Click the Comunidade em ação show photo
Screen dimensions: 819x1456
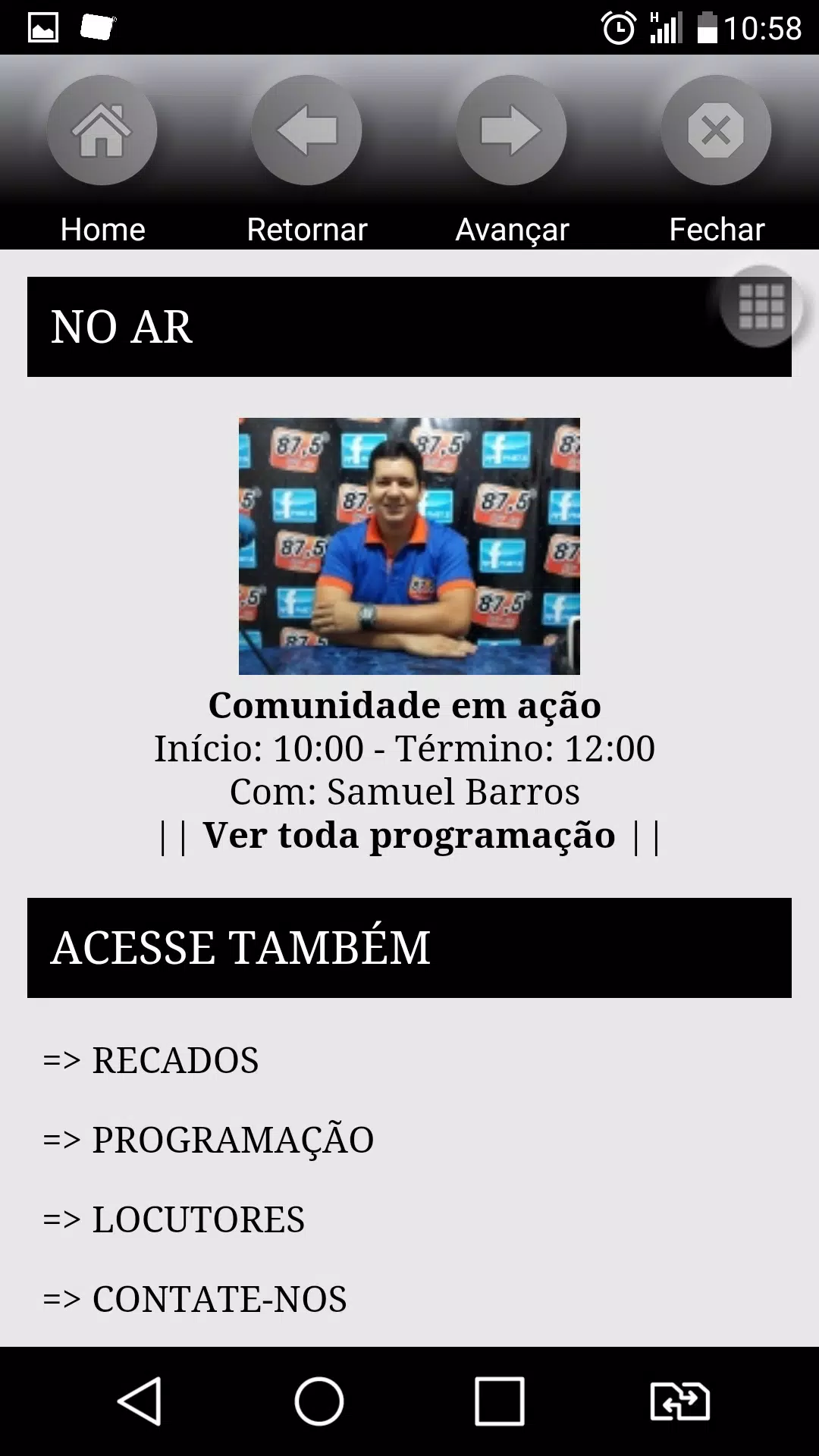click(x=409, y=547)
